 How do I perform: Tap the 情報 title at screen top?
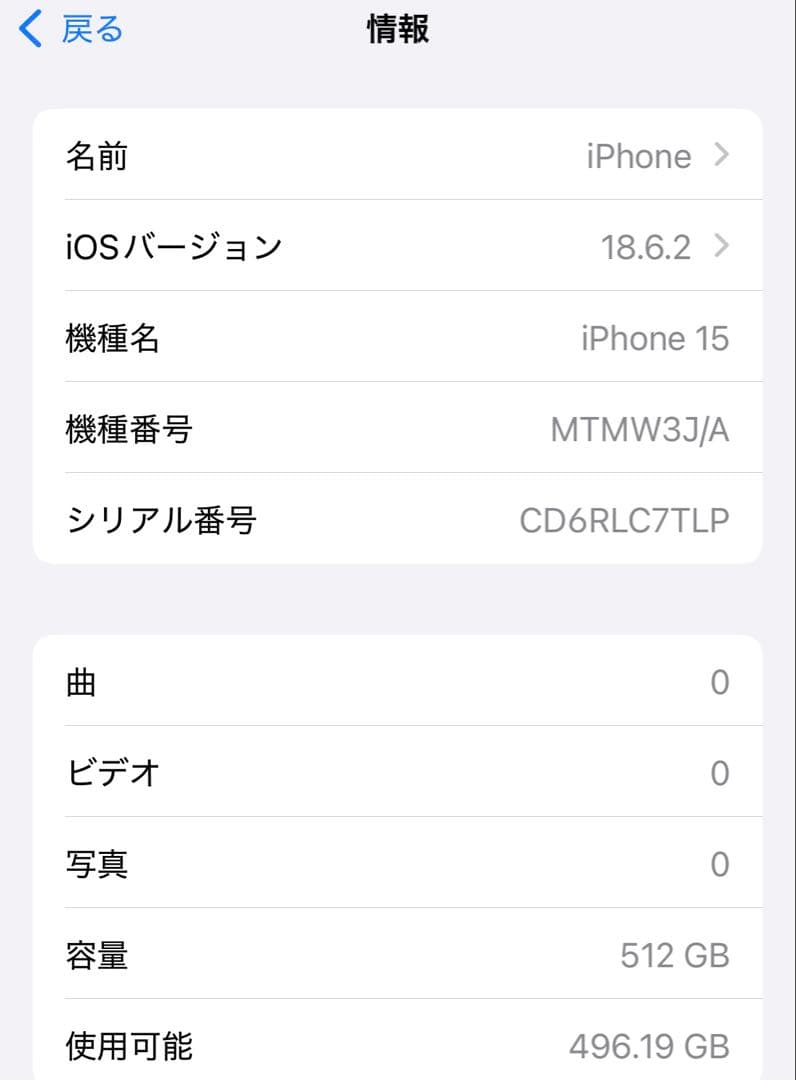(398, 29)
